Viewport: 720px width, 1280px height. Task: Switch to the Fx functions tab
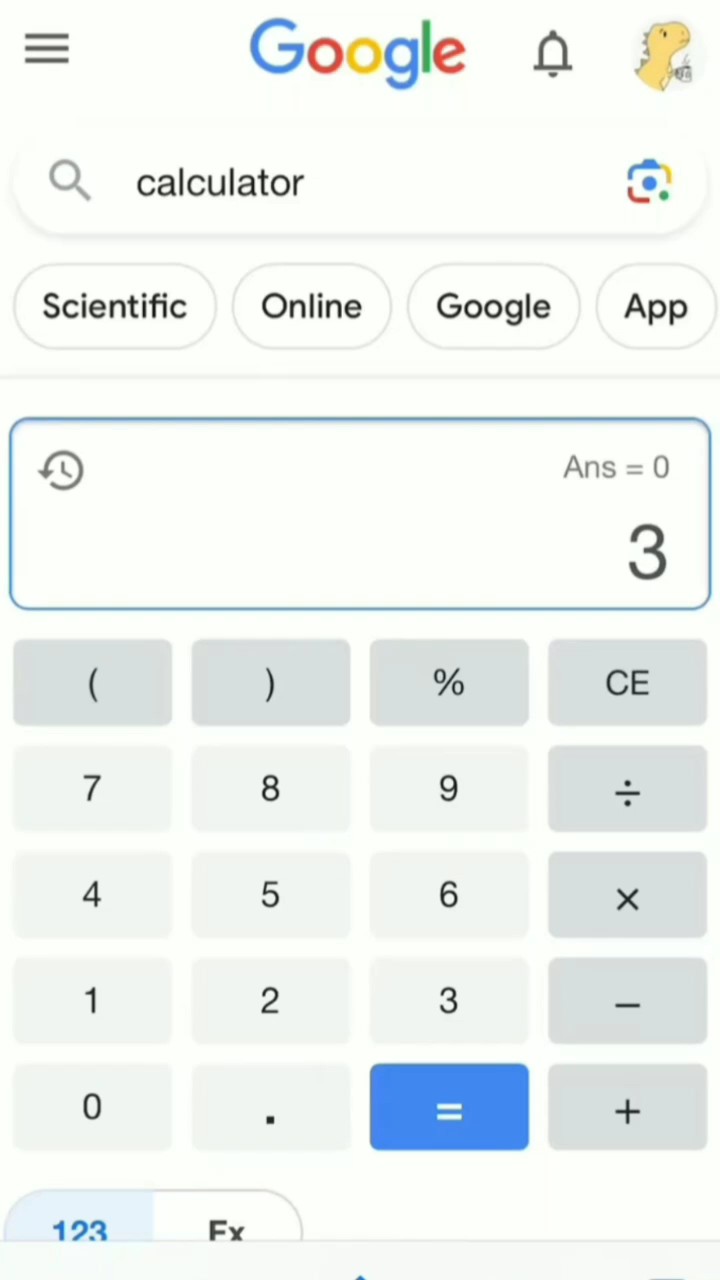click(x=226, y=1230)
